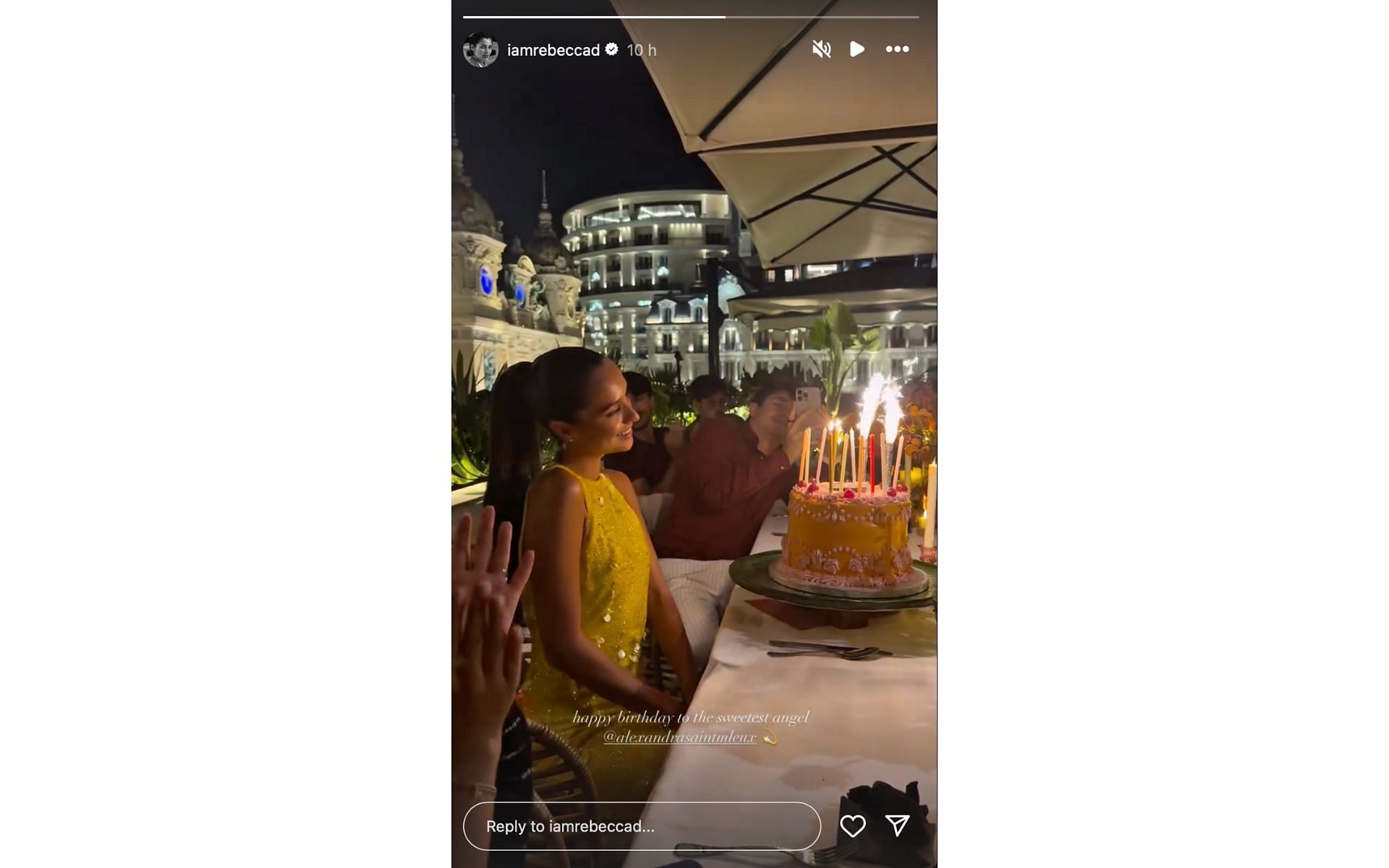
Task: Tap the iamrebeccad username
Action: coord(553,50)
